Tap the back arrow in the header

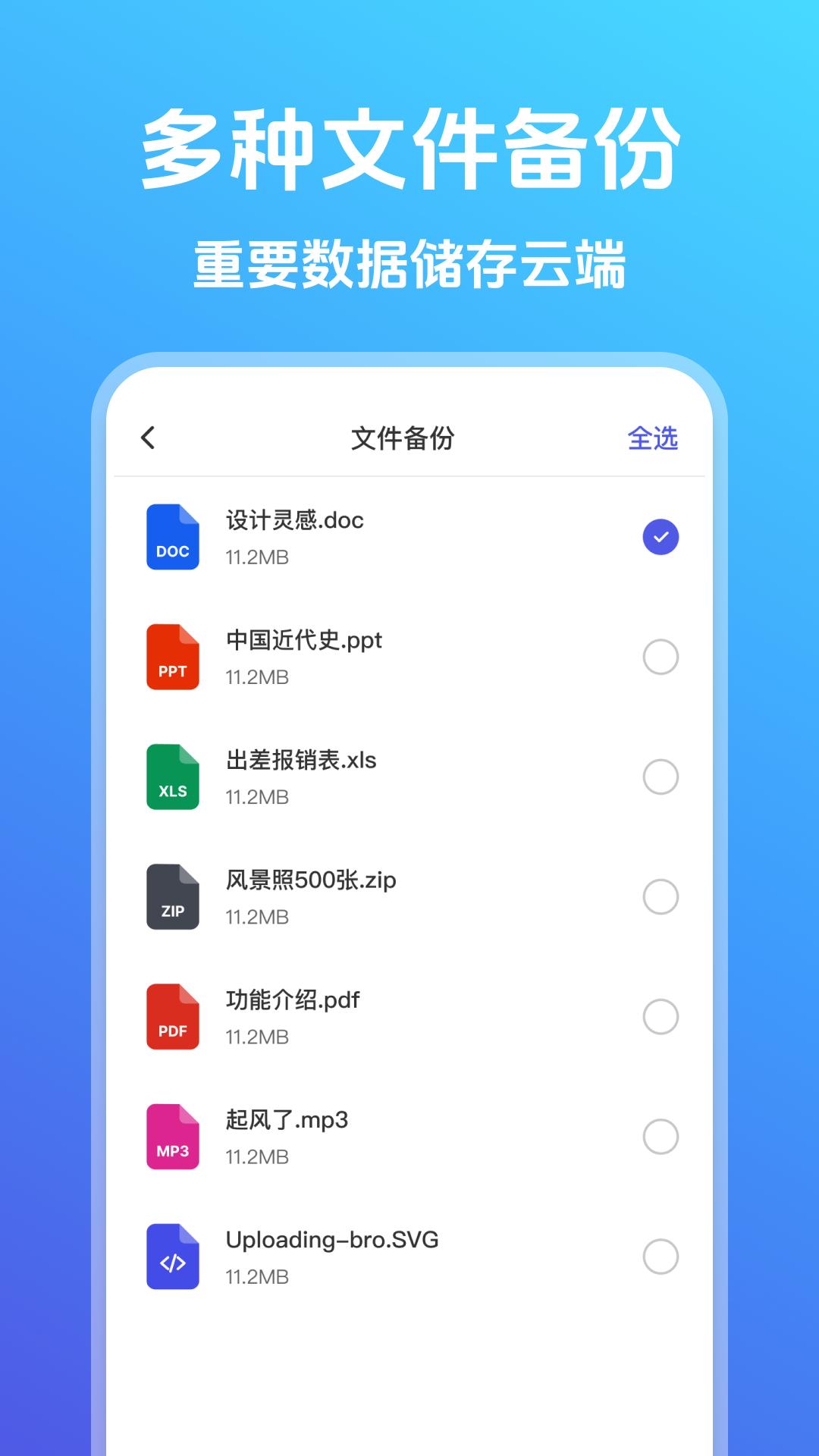point(149,438)
